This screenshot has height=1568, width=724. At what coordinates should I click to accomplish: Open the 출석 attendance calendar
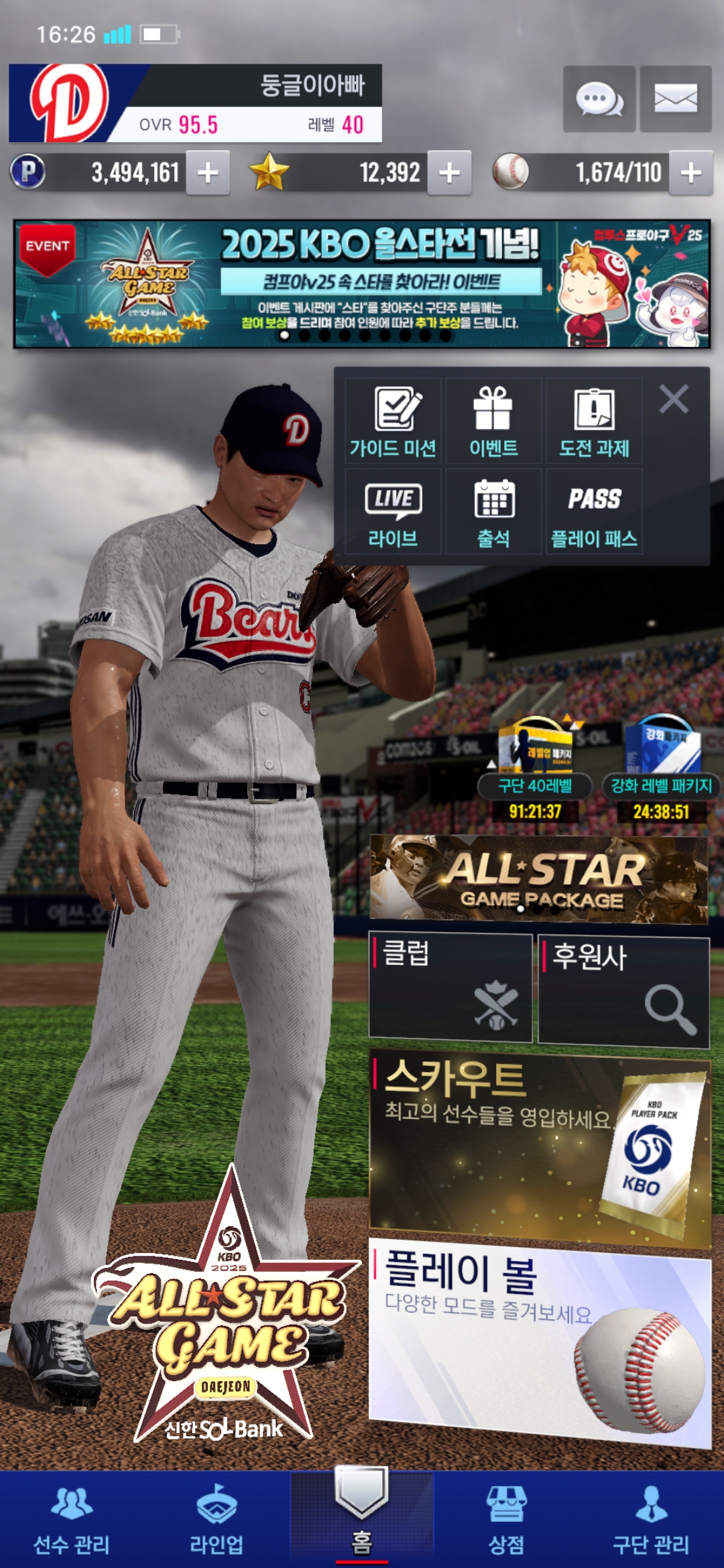(x=493, y=512)
